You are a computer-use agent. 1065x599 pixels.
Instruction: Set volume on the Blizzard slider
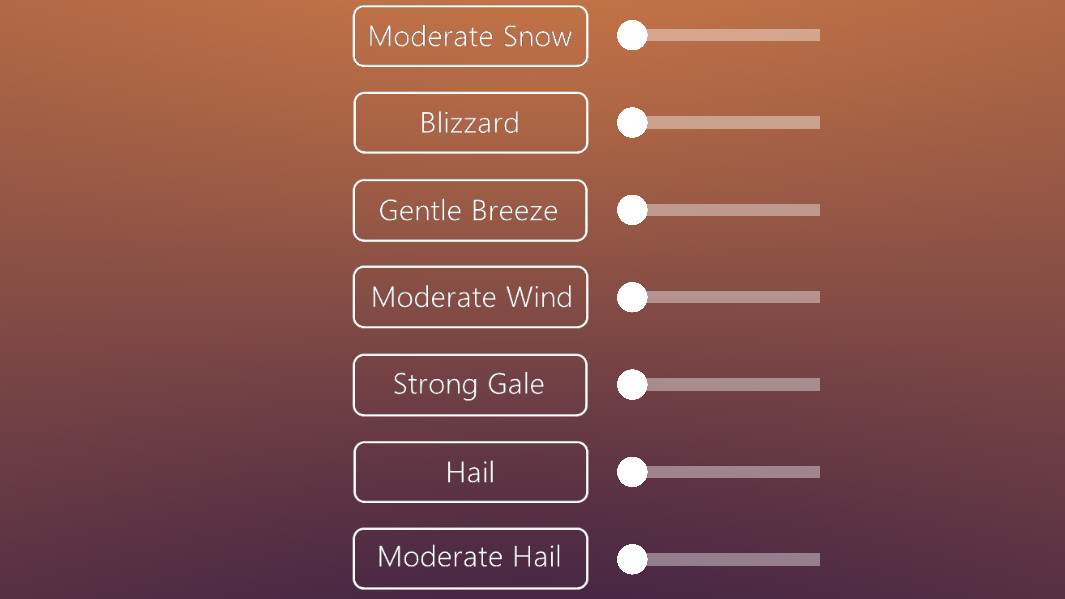(x=725, y=123)
